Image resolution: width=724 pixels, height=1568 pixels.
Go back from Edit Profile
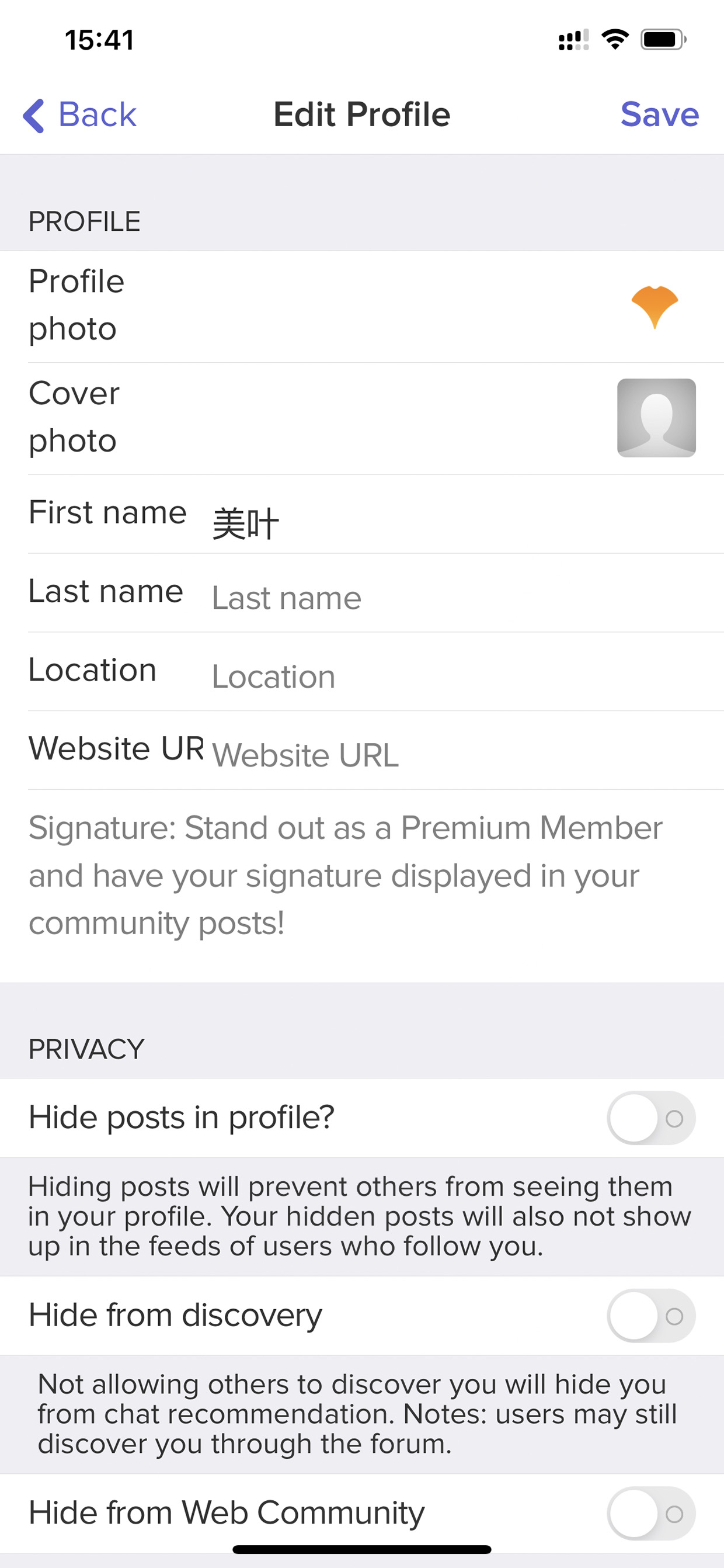pos(80,115)
